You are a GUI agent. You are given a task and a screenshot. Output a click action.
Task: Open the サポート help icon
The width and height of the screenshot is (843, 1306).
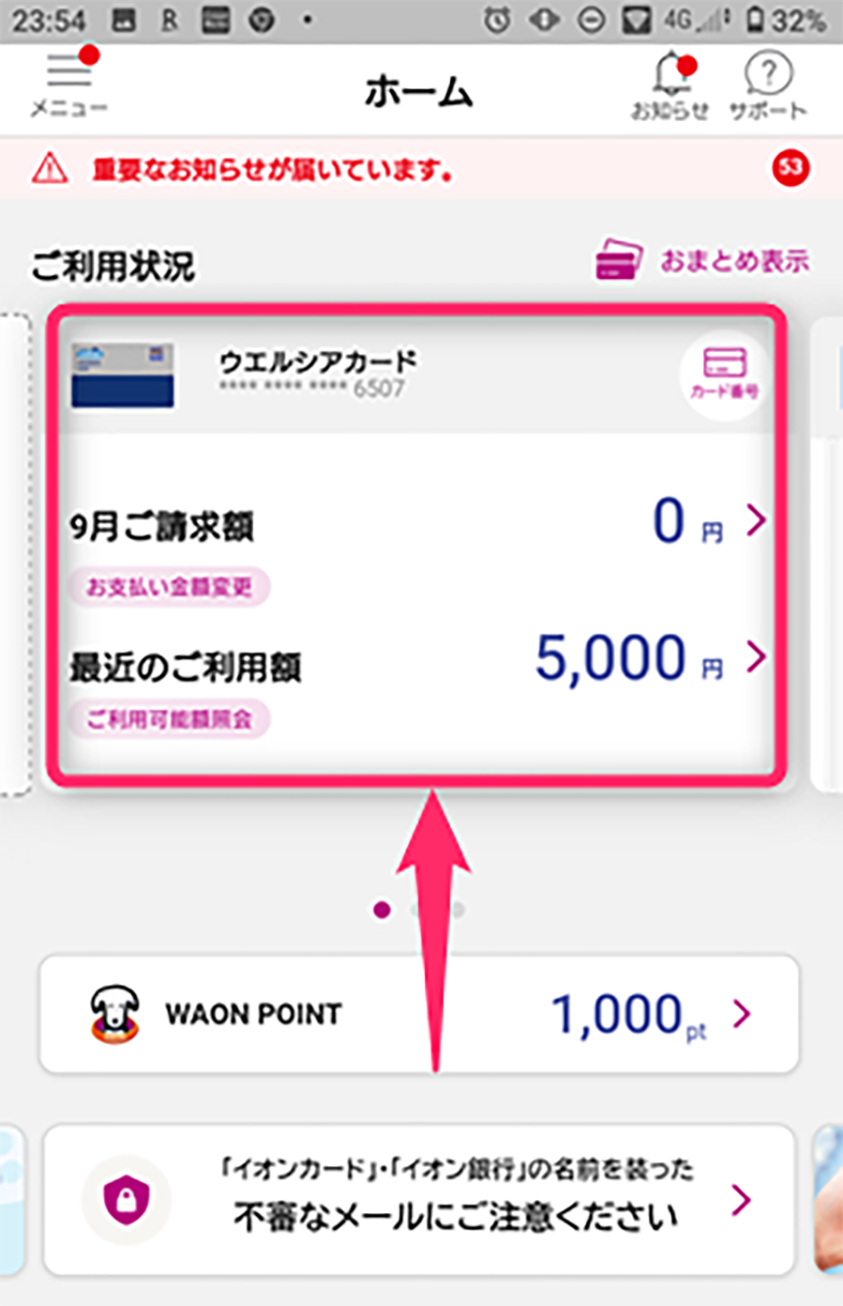click(768, 87)
